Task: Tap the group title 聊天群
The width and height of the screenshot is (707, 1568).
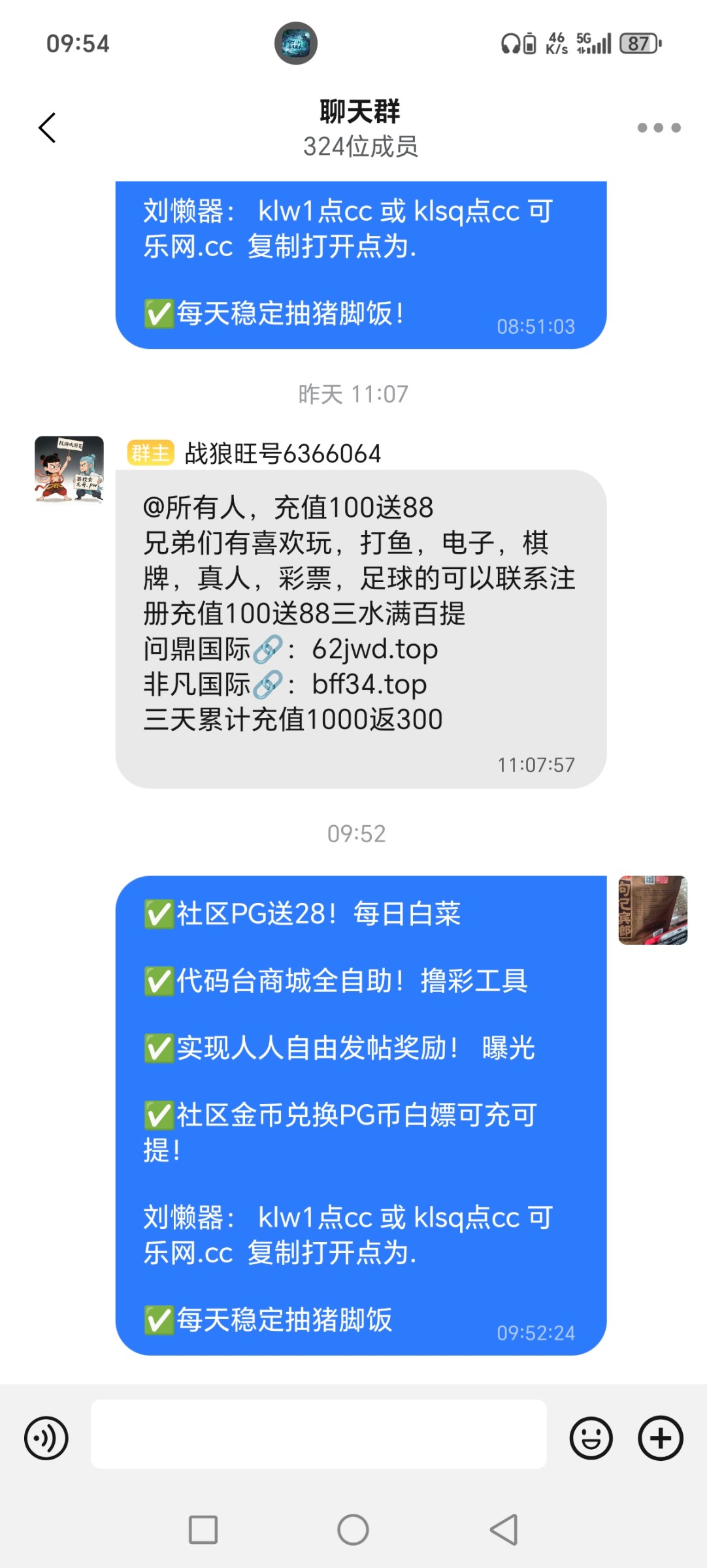Action: [x=359, y=111]
